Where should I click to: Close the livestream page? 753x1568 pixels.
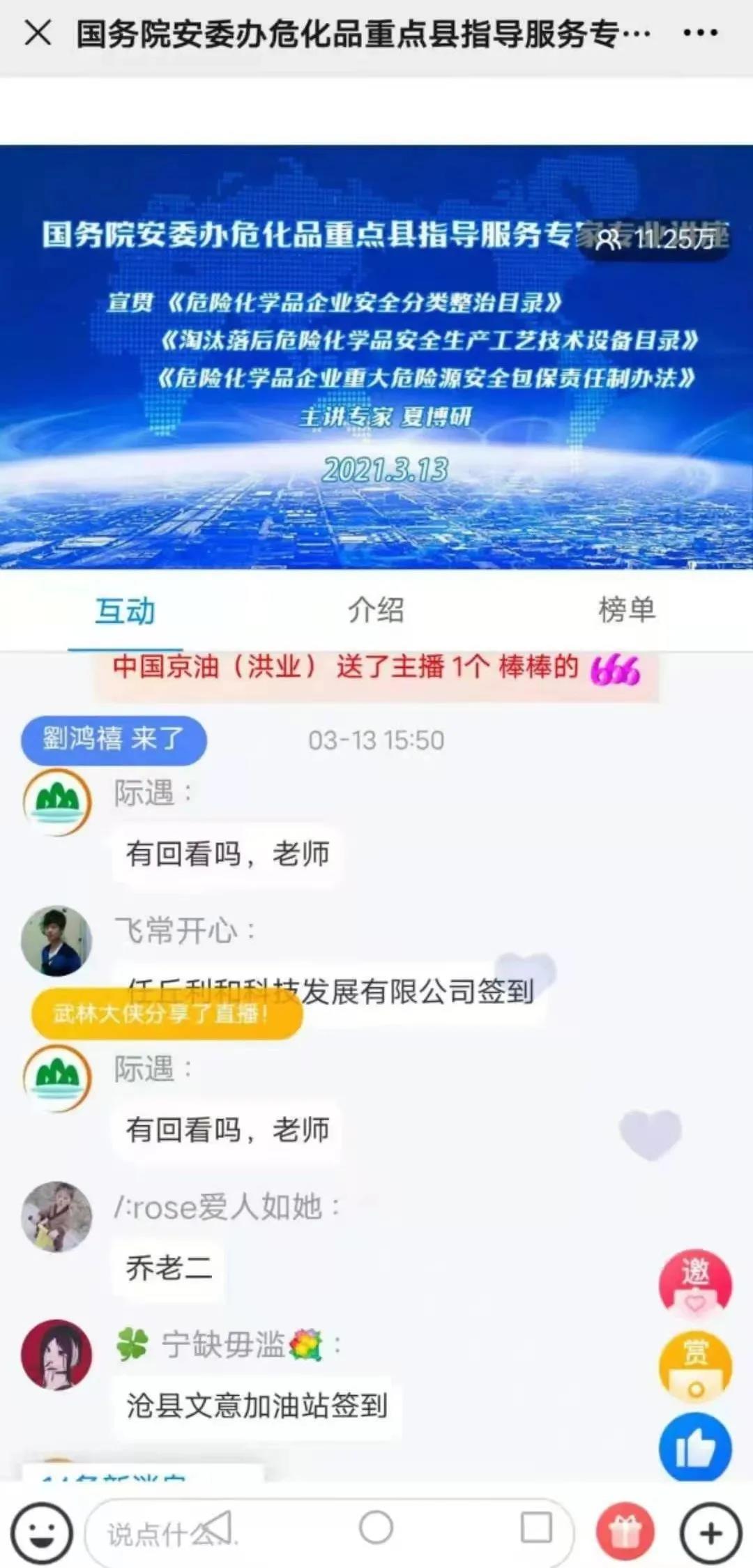pyautogui.click(x=38, y=33)
